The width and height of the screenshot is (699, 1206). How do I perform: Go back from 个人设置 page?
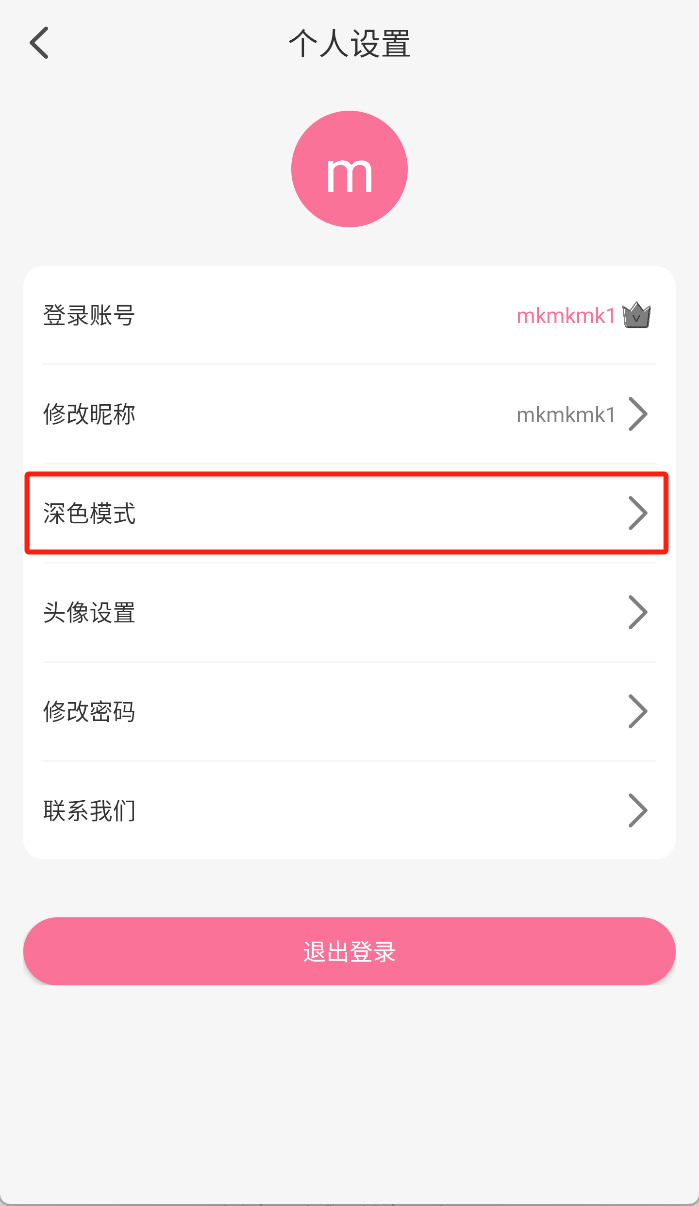[x=39, y=44]
